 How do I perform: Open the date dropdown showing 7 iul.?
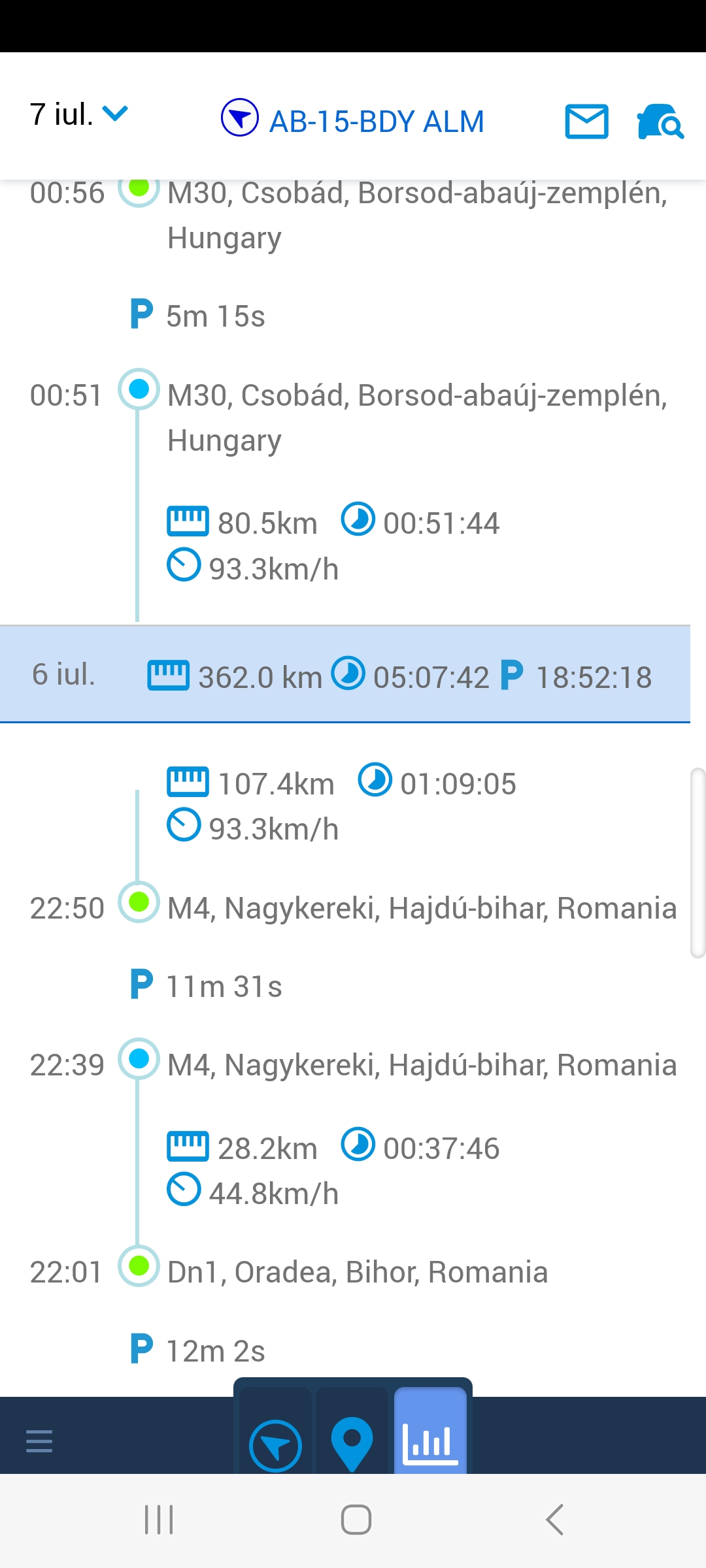(x=78, y=115)
